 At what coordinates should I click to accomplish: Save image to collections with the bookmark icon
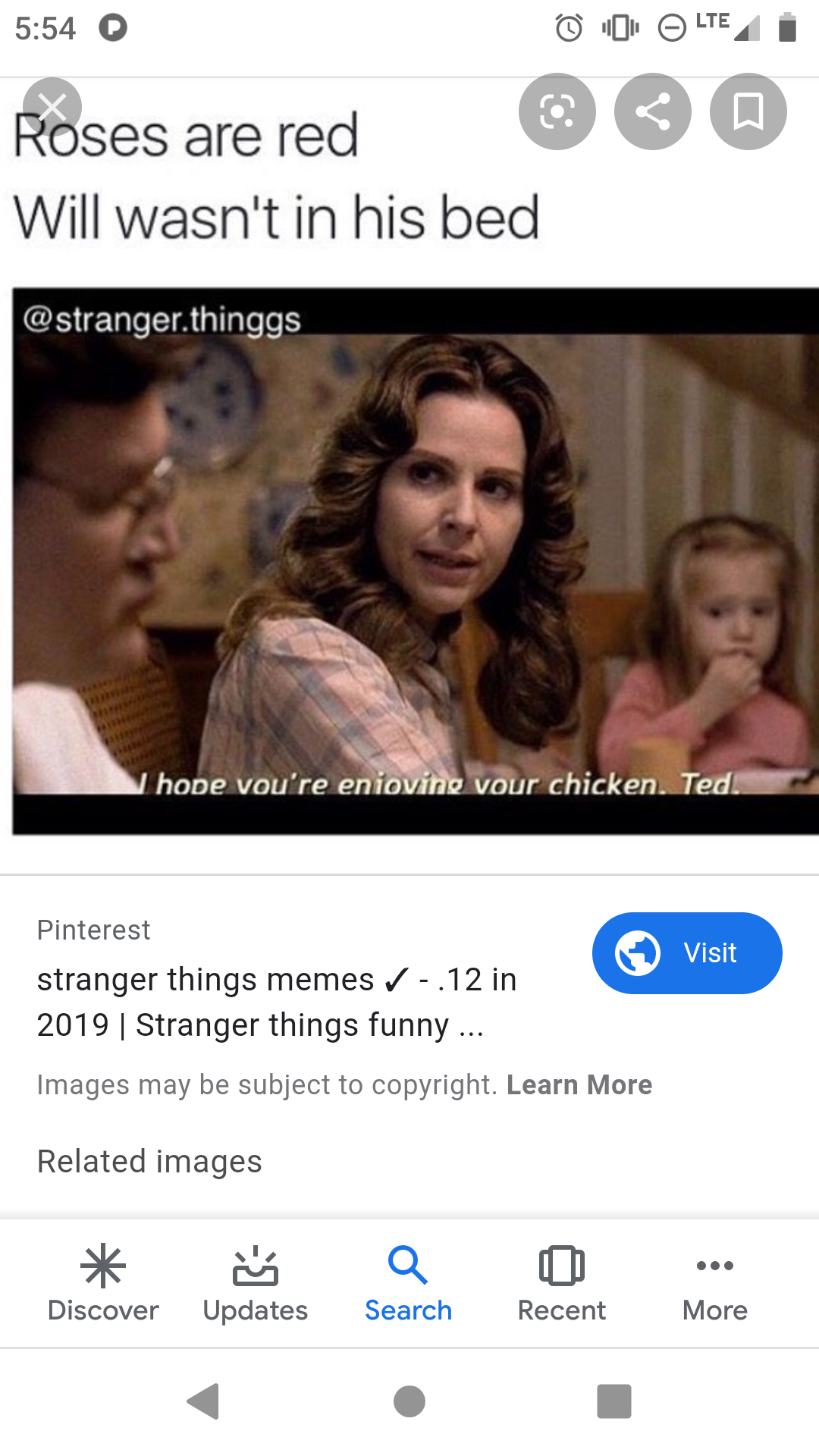pyautogui.click(x=748, y=111)
